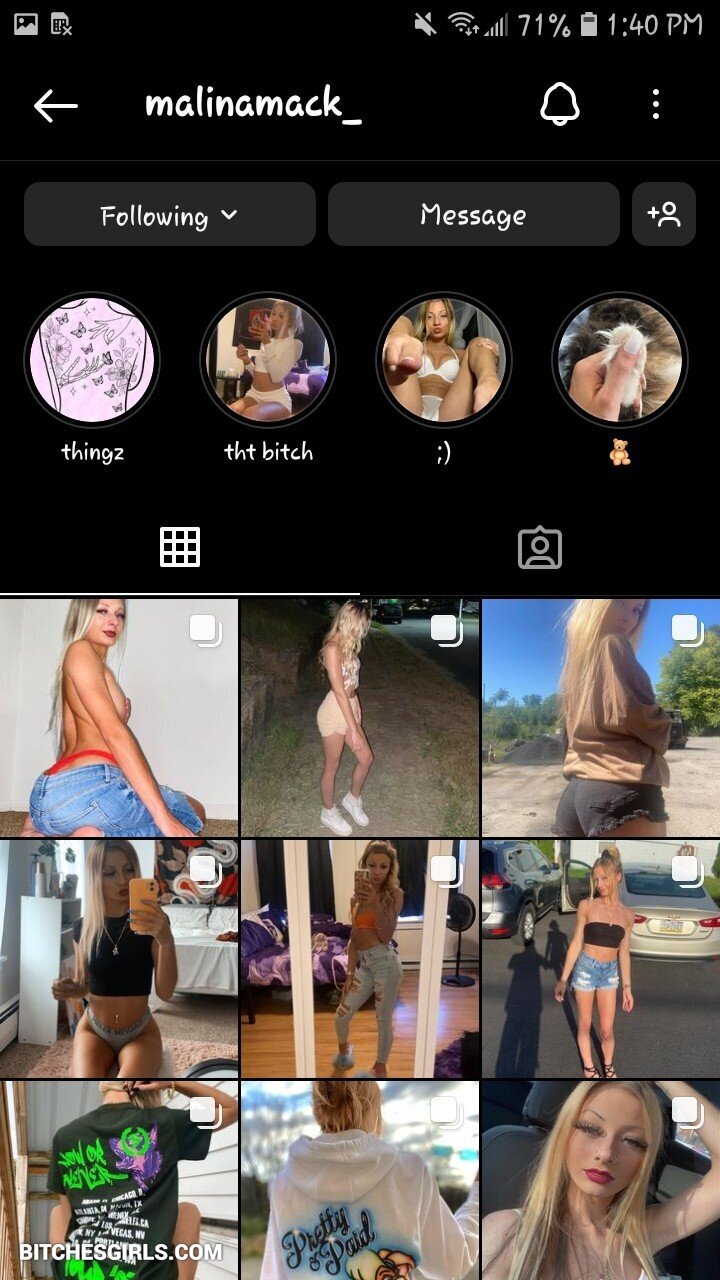Open the green graphic t-shirt post
The height and width of the screenshot is (1280, 720).
coord(119,1180)
